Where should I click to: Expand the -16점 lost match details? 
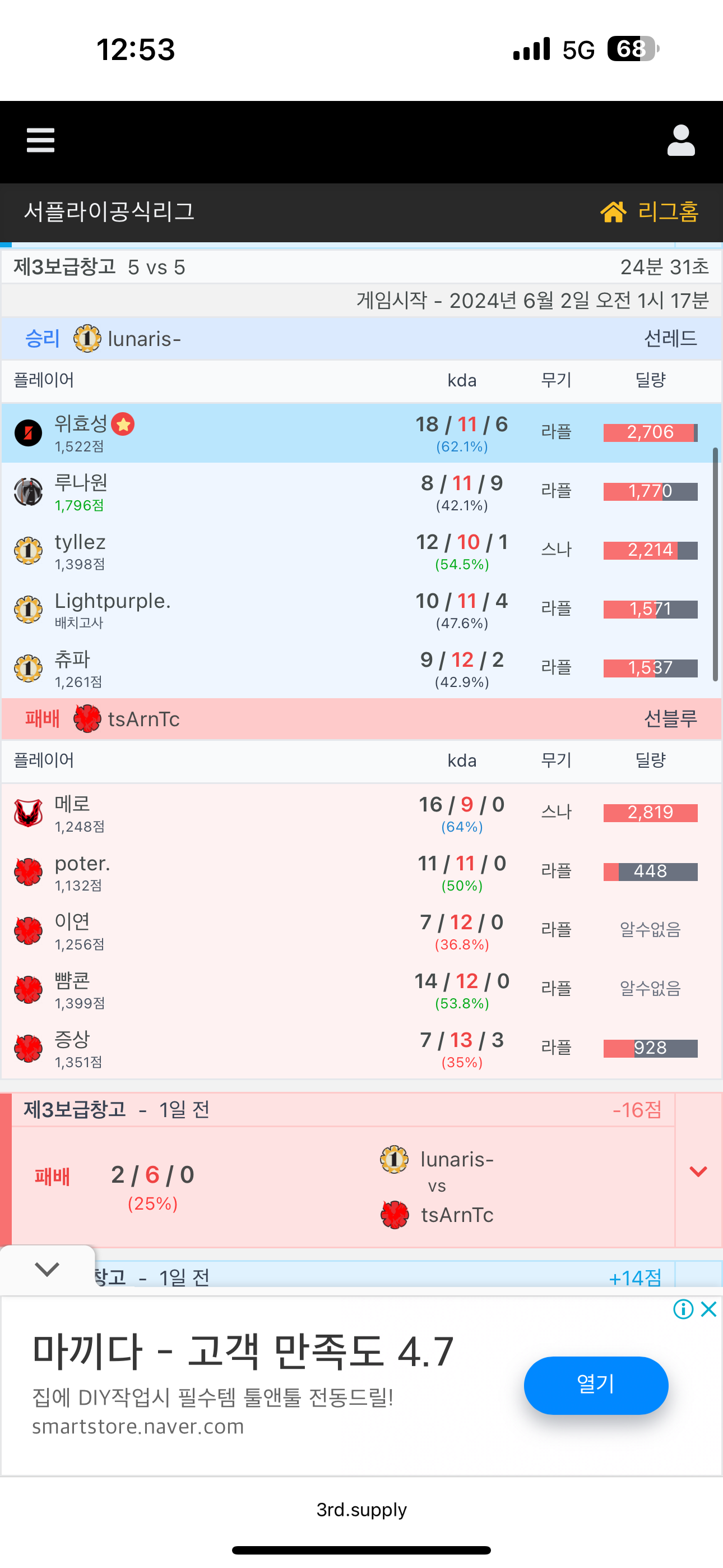[x=698, y=1171]
